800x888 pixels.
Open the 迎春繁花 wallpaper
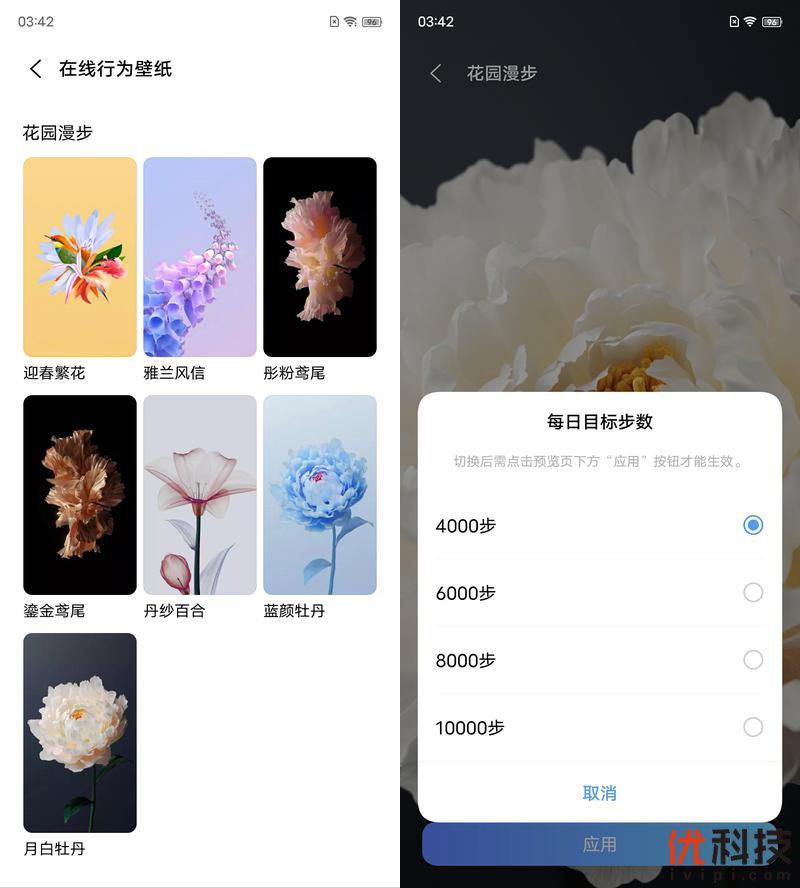pos(80,257)
